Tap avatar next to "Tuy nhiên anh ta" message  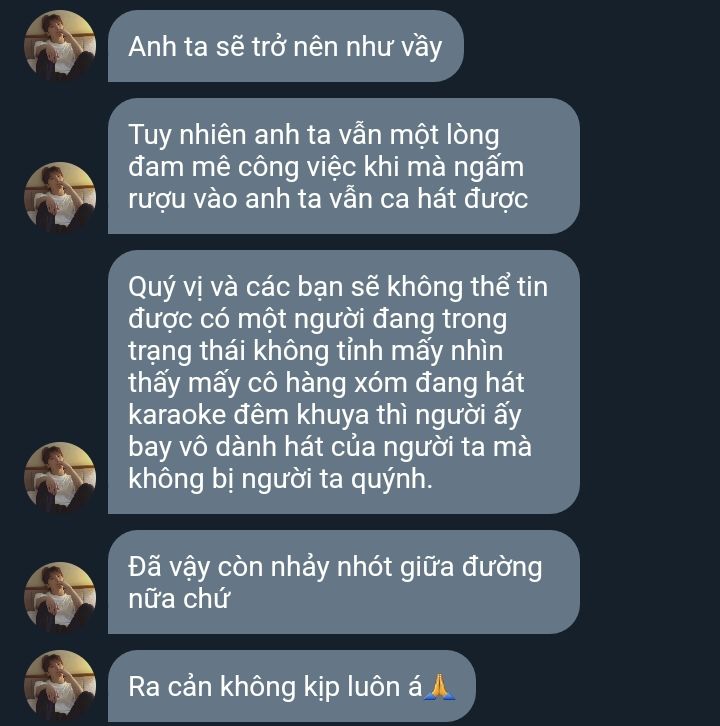(60, 198)
